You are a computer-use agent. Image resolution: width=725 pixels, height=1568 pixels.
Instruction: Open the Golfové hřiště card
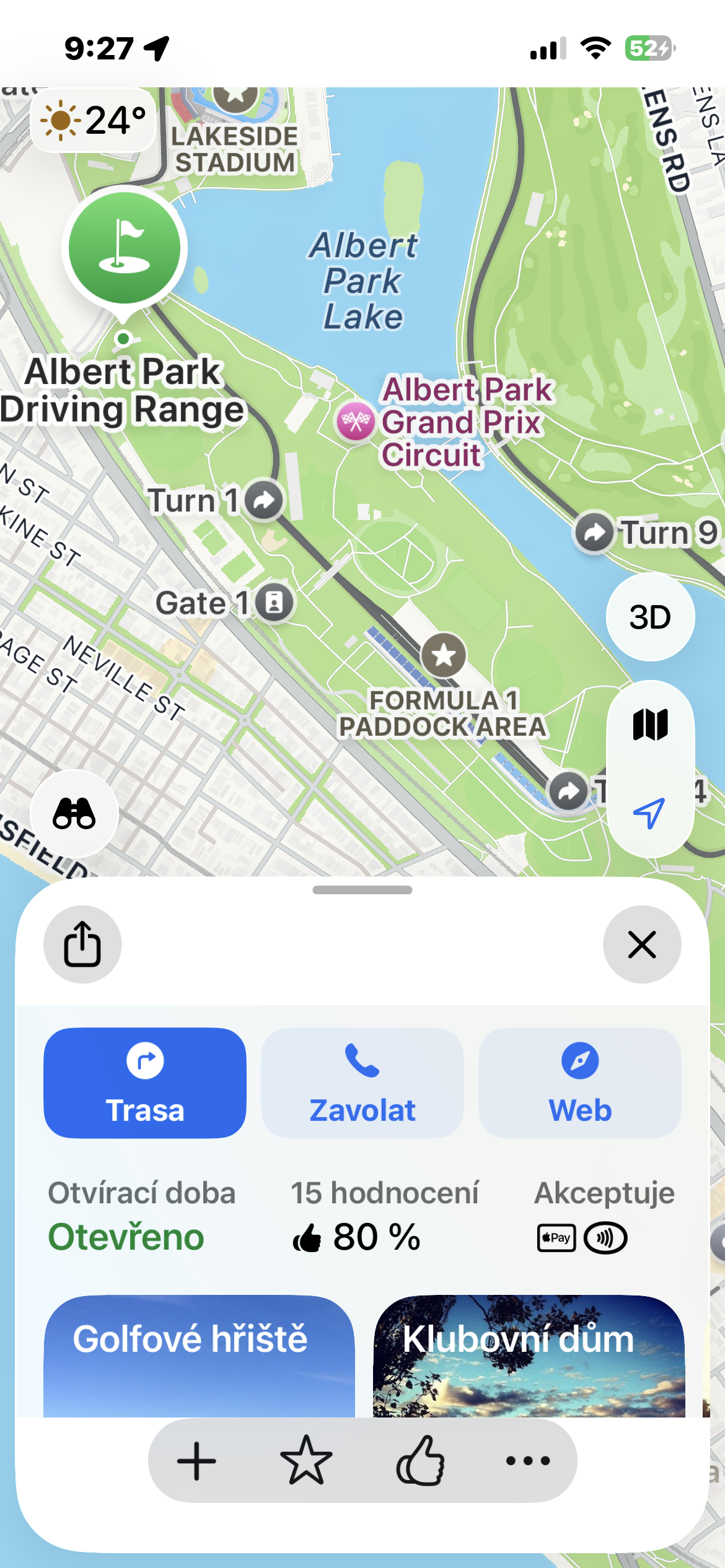point(199,1355)
